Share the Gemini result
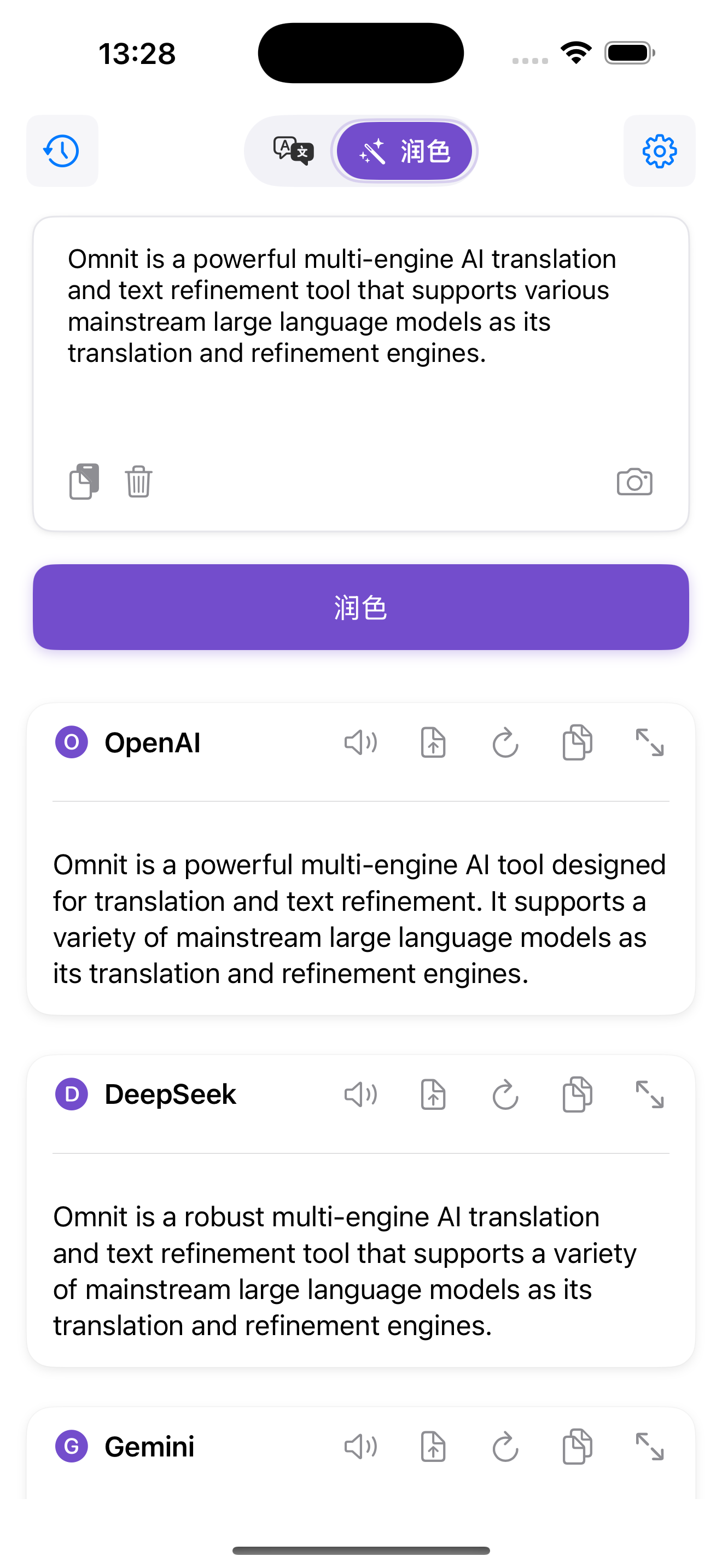722x1568 pixels. point(433,1446)
